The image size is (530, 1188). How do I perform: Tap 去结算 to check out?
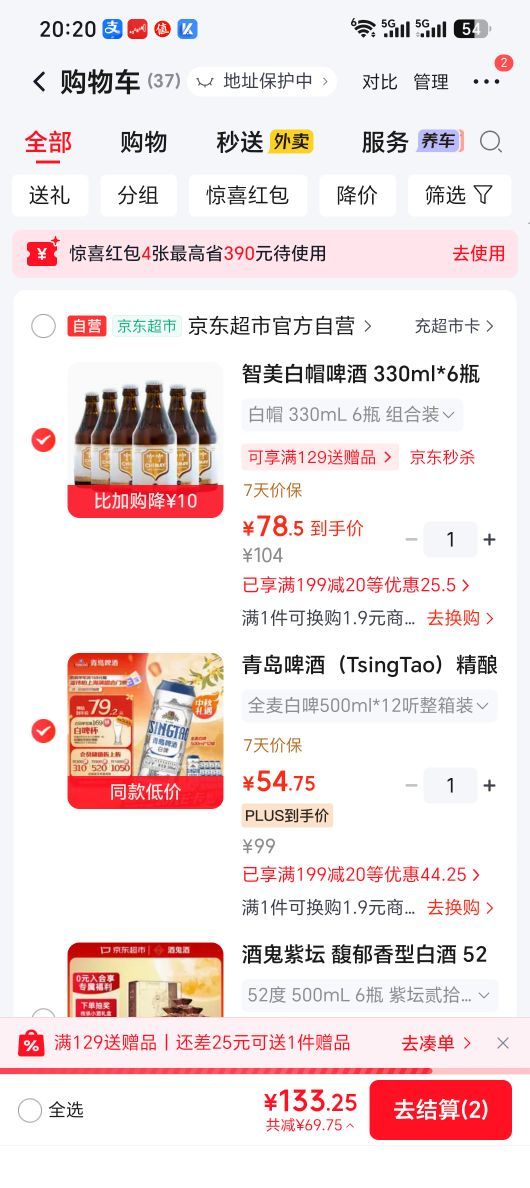[441, 1110]
